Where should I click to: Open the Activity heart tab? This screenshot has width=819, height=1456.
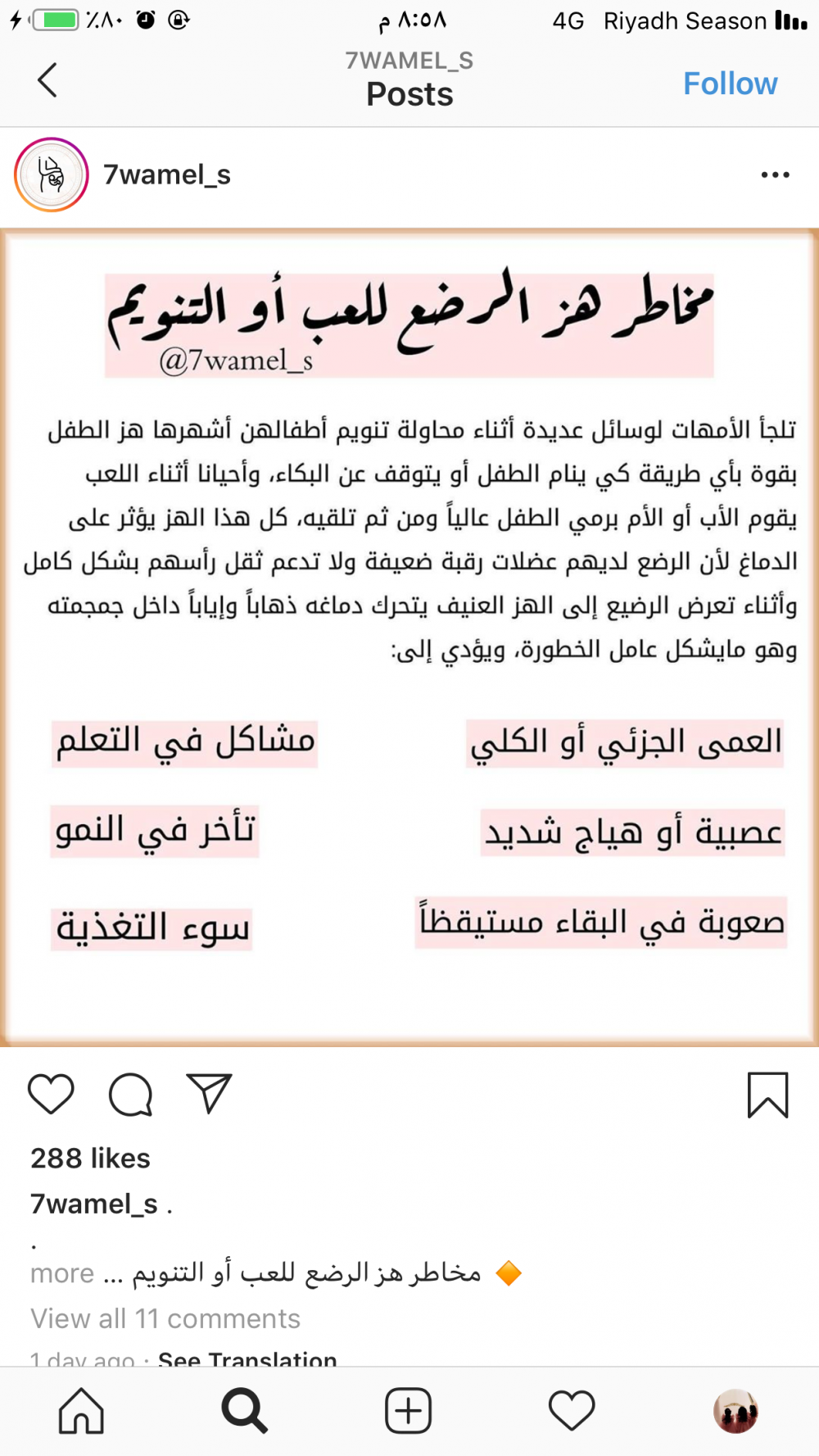(572, 1410)
